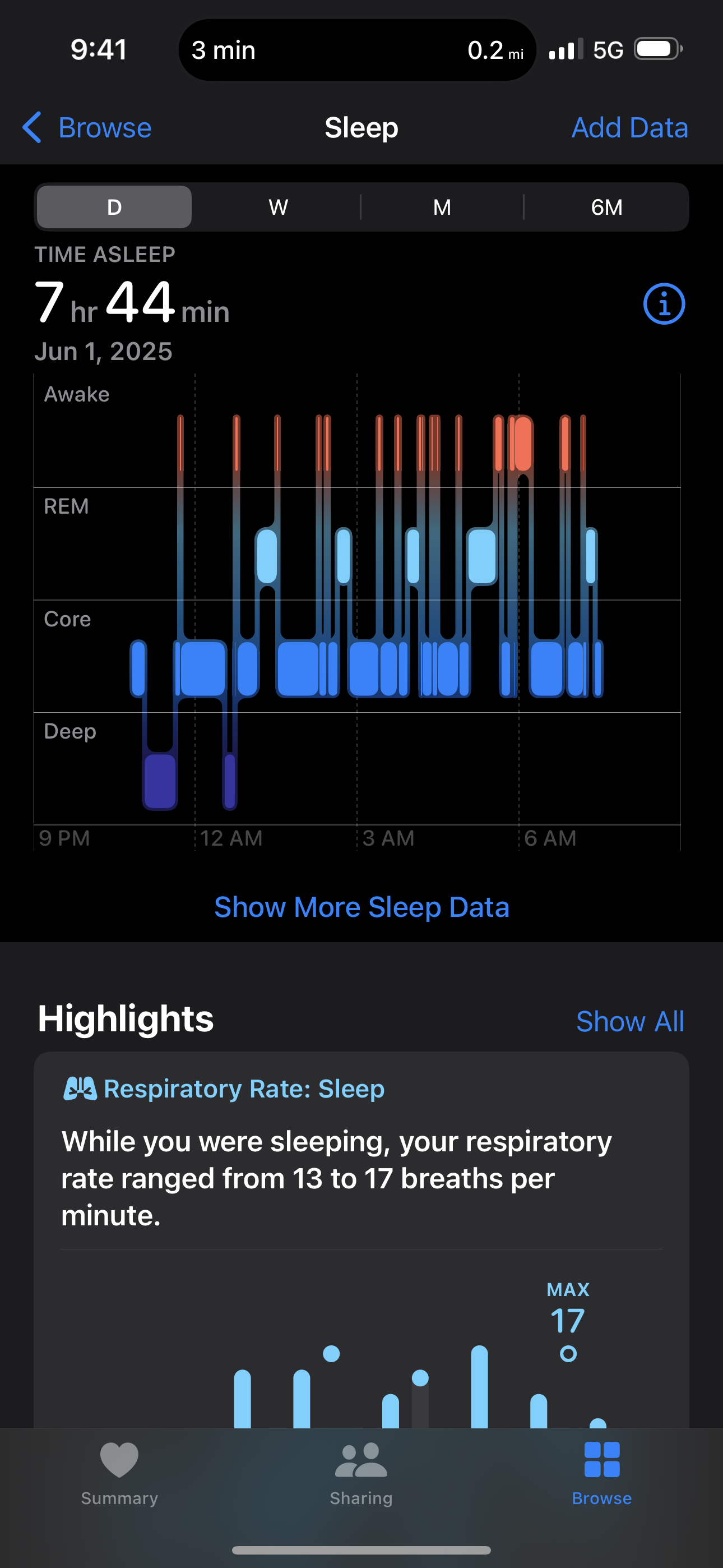Open the Summary tab
Image resolution: width=723 pixels, height=1568 pixels.
[x=119, y=1473]
